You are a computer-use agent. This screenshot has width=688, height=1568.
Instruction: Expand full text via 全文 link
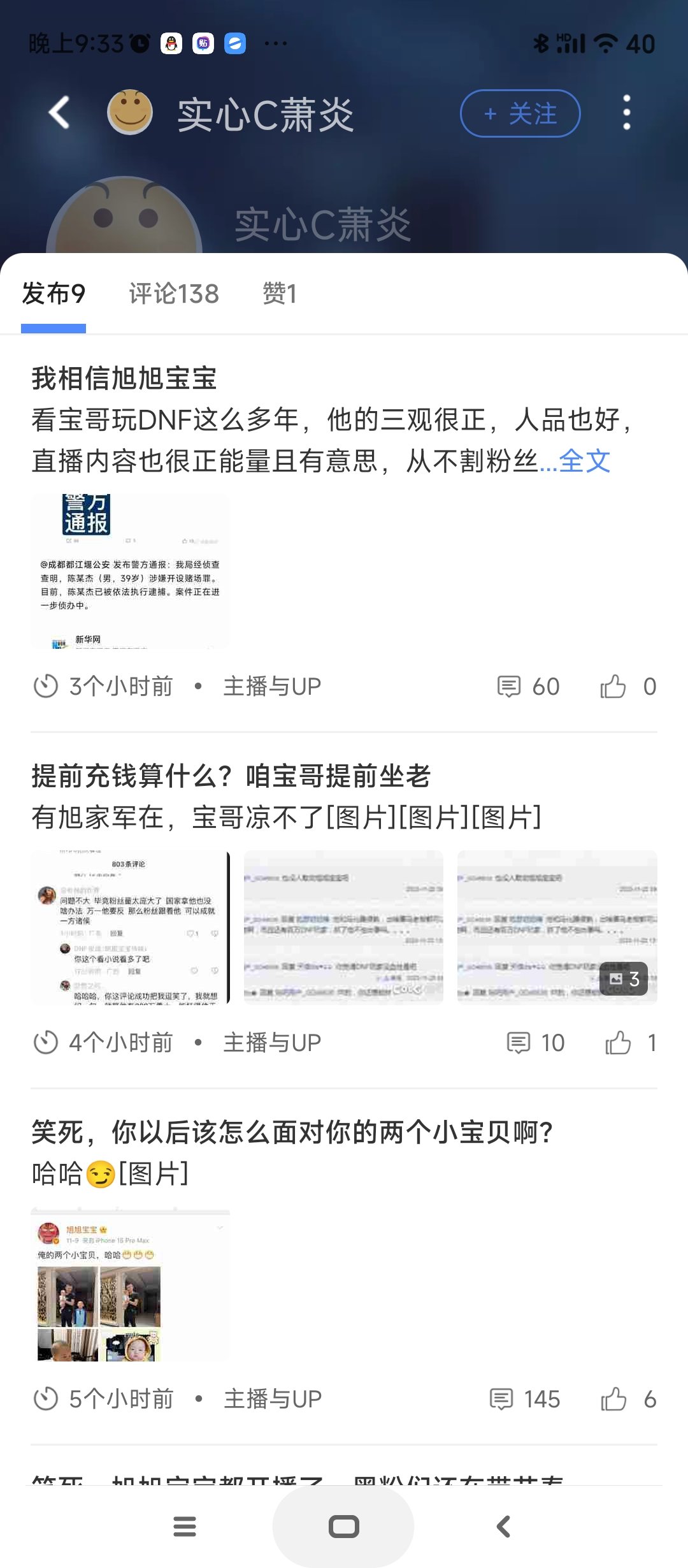[584, 461]
